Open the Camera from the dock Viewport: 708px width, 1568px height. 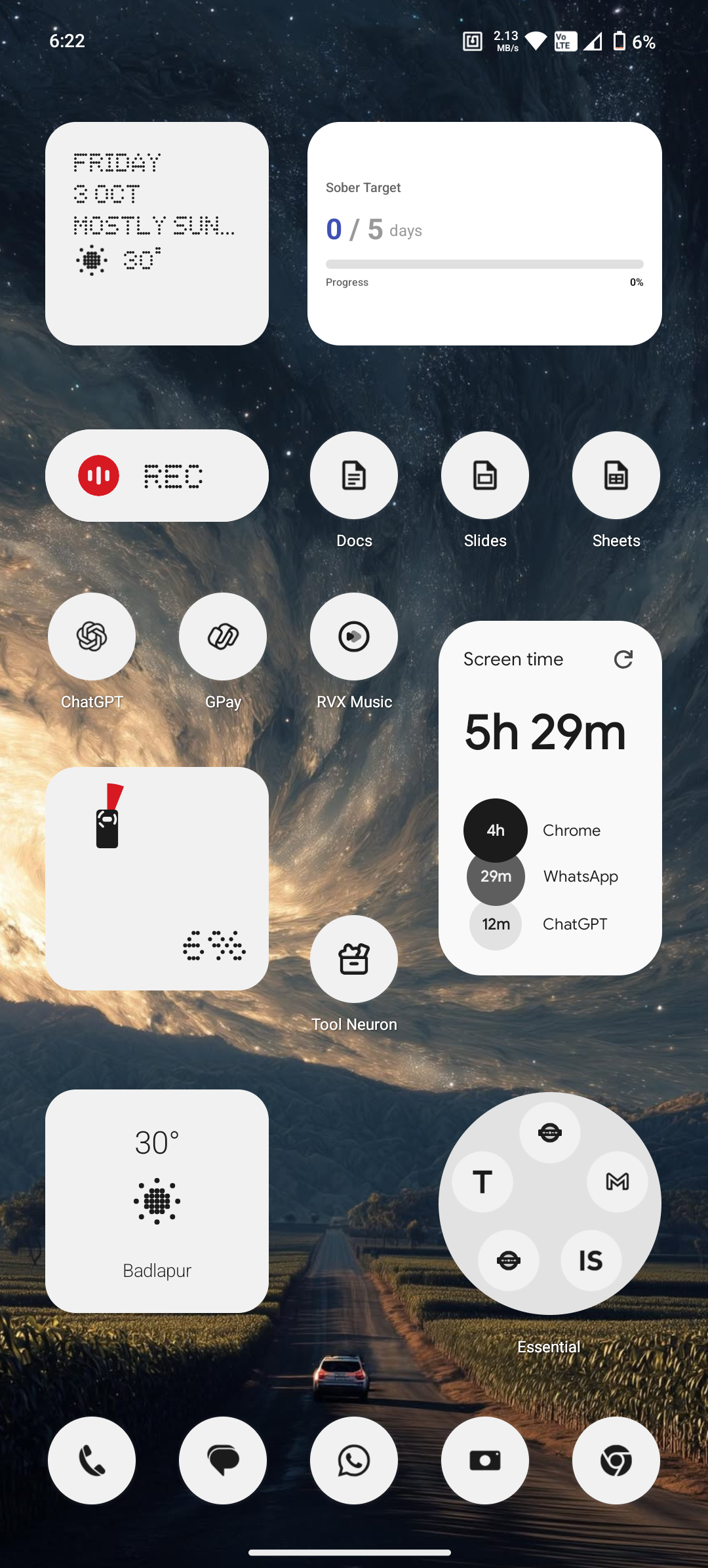pos(485,1460)
